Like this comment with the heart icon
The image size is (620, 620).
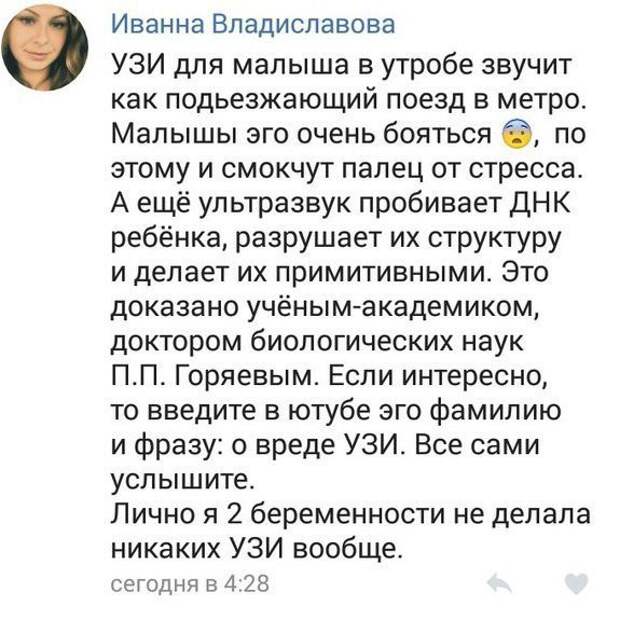click(576, 583)
